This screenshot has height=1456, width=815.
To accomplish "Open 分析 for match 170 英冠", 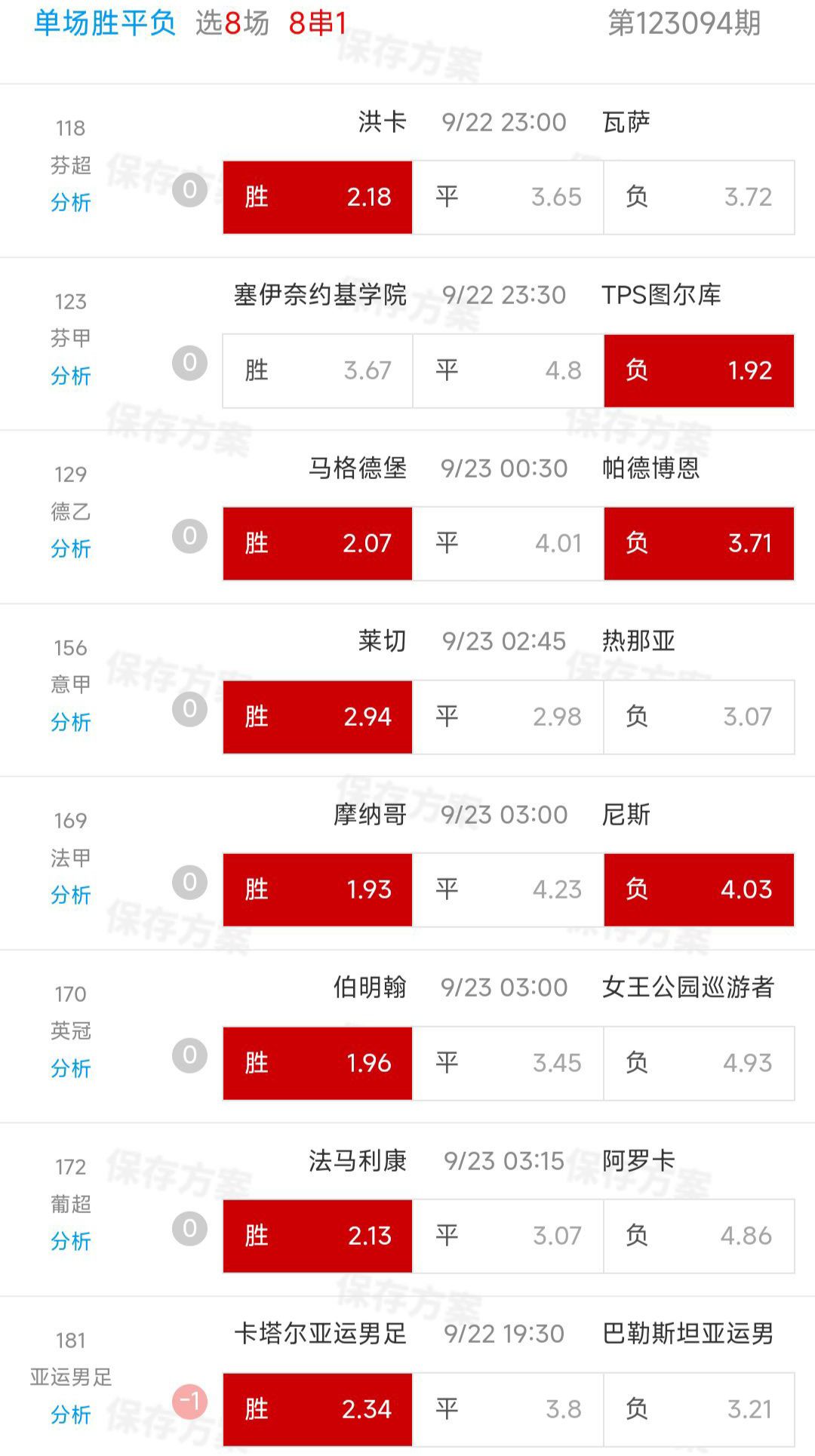I will click(70, 1068).
